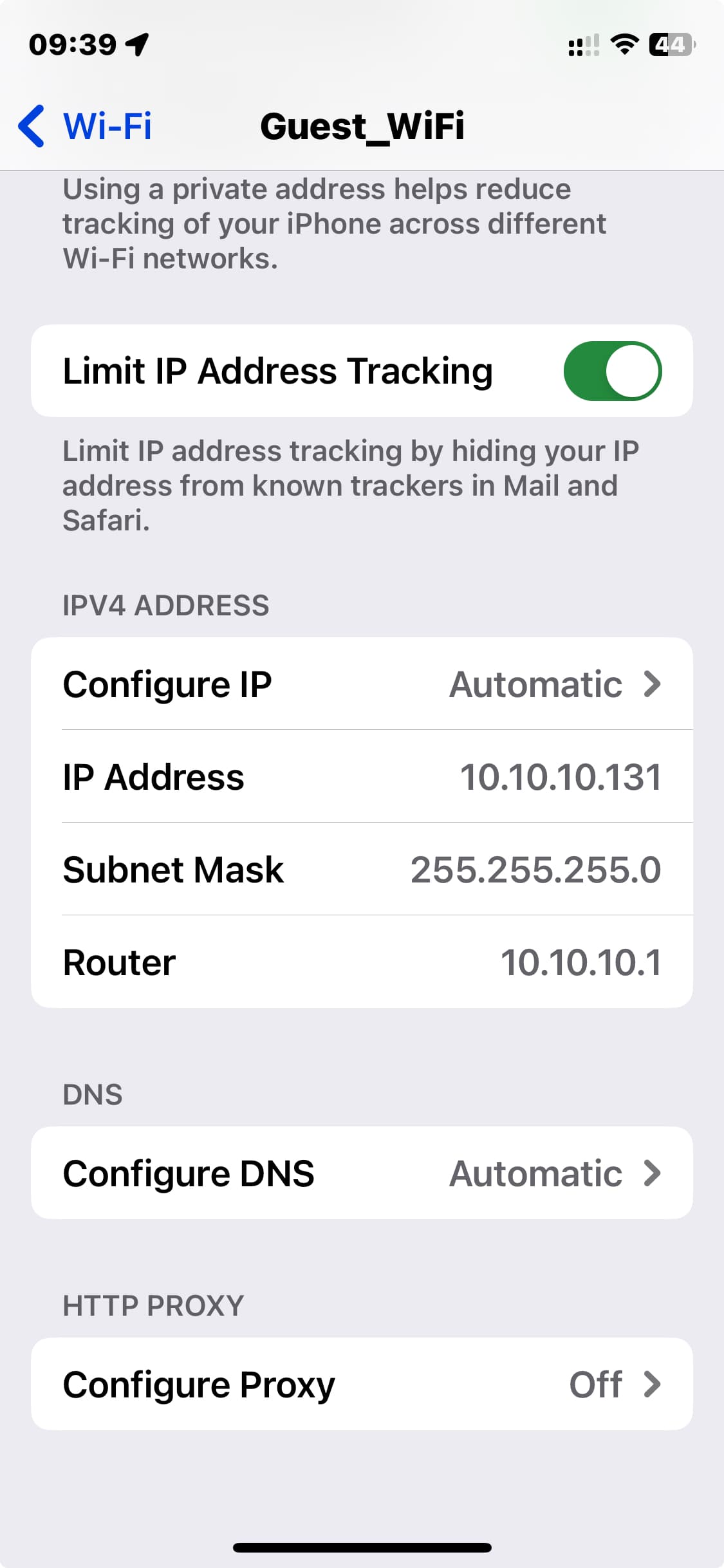Open Configure DNS settings

tap(362, 1173)
